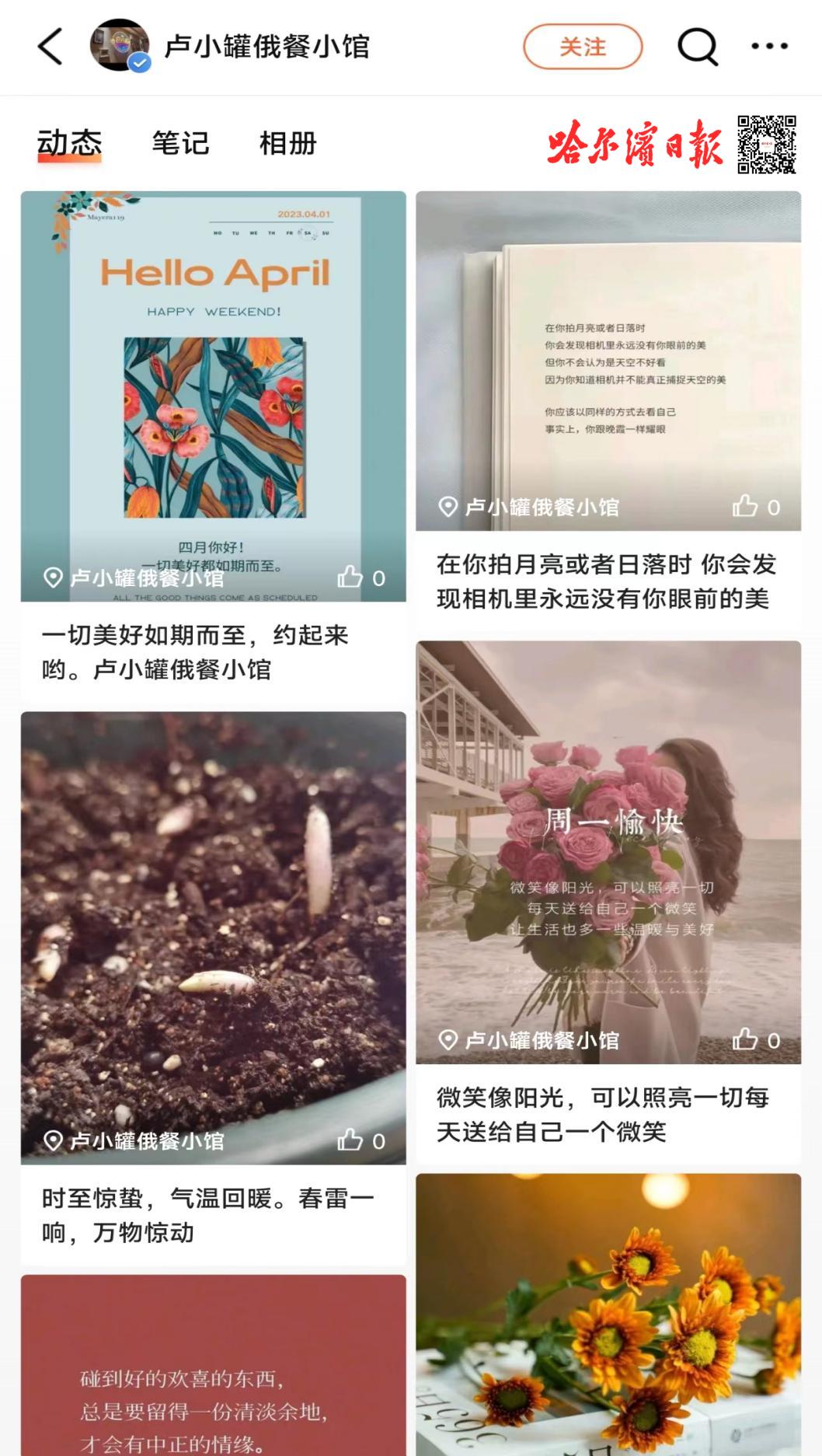Screen dimensions: 822x1456
Task: Like the 时至惊蛰 post
Action: (351, 1140)
